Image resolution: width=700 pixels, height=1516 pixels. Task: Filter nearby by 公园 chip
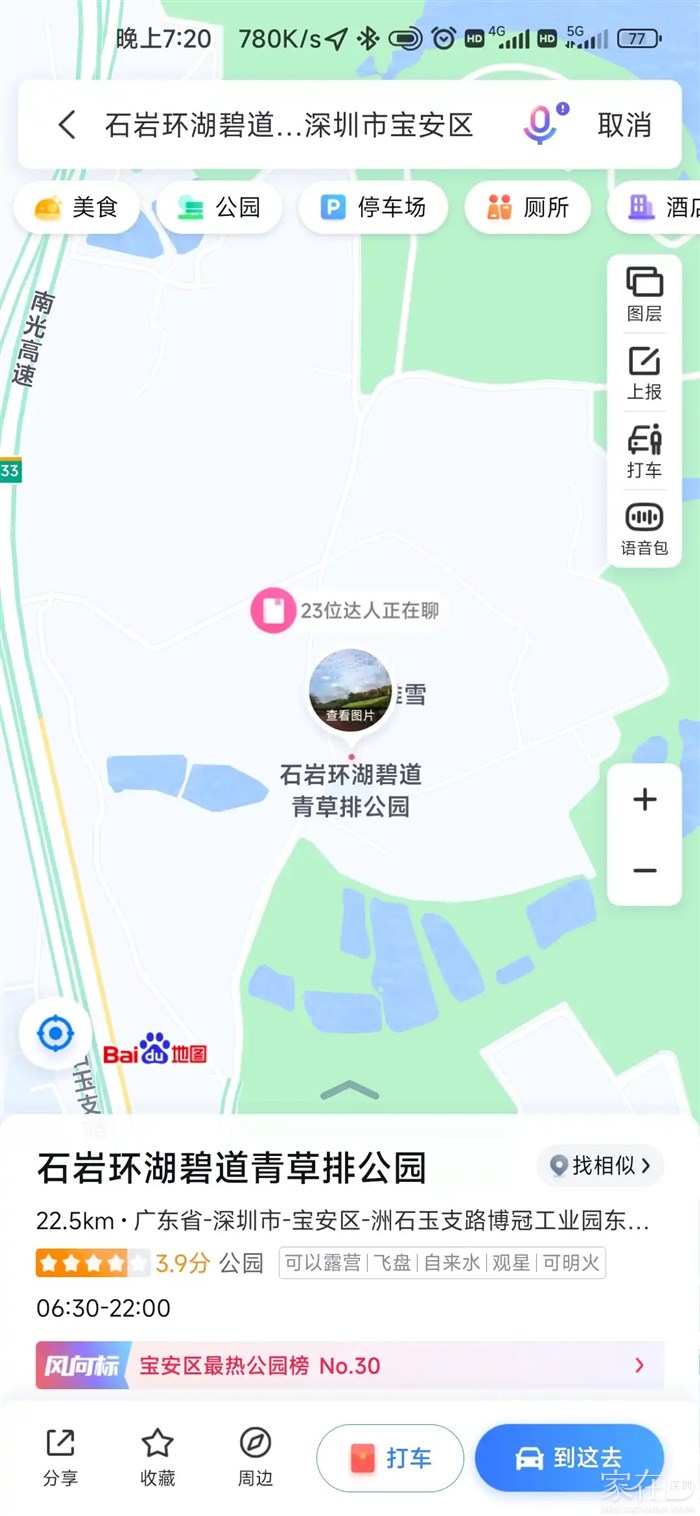tap(219, 207)
